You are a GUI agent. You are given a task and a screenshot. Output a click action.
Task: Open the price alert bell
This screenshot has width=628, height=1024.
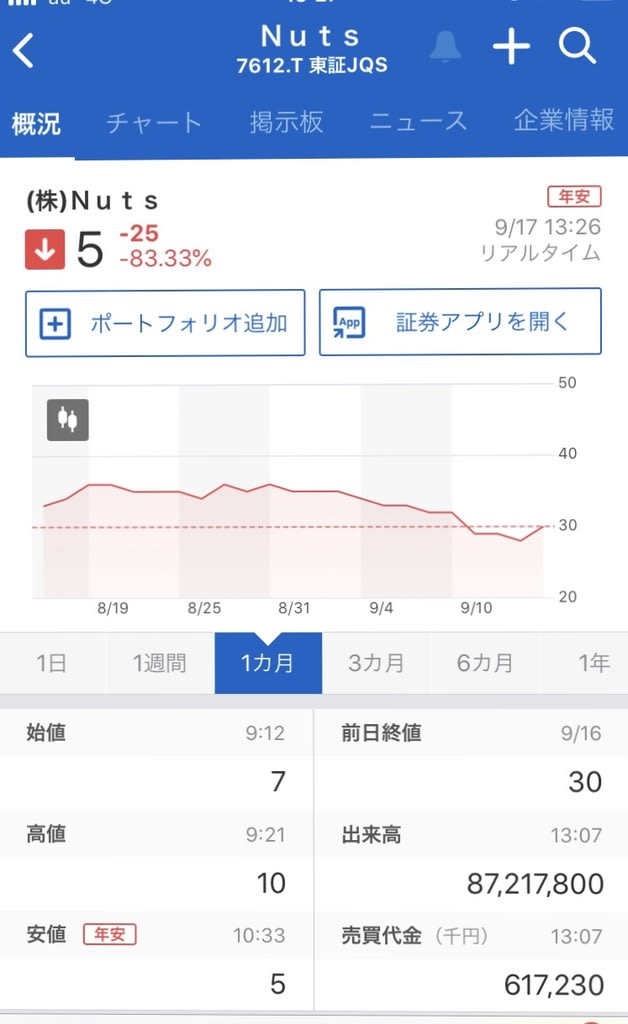point(446,47)
